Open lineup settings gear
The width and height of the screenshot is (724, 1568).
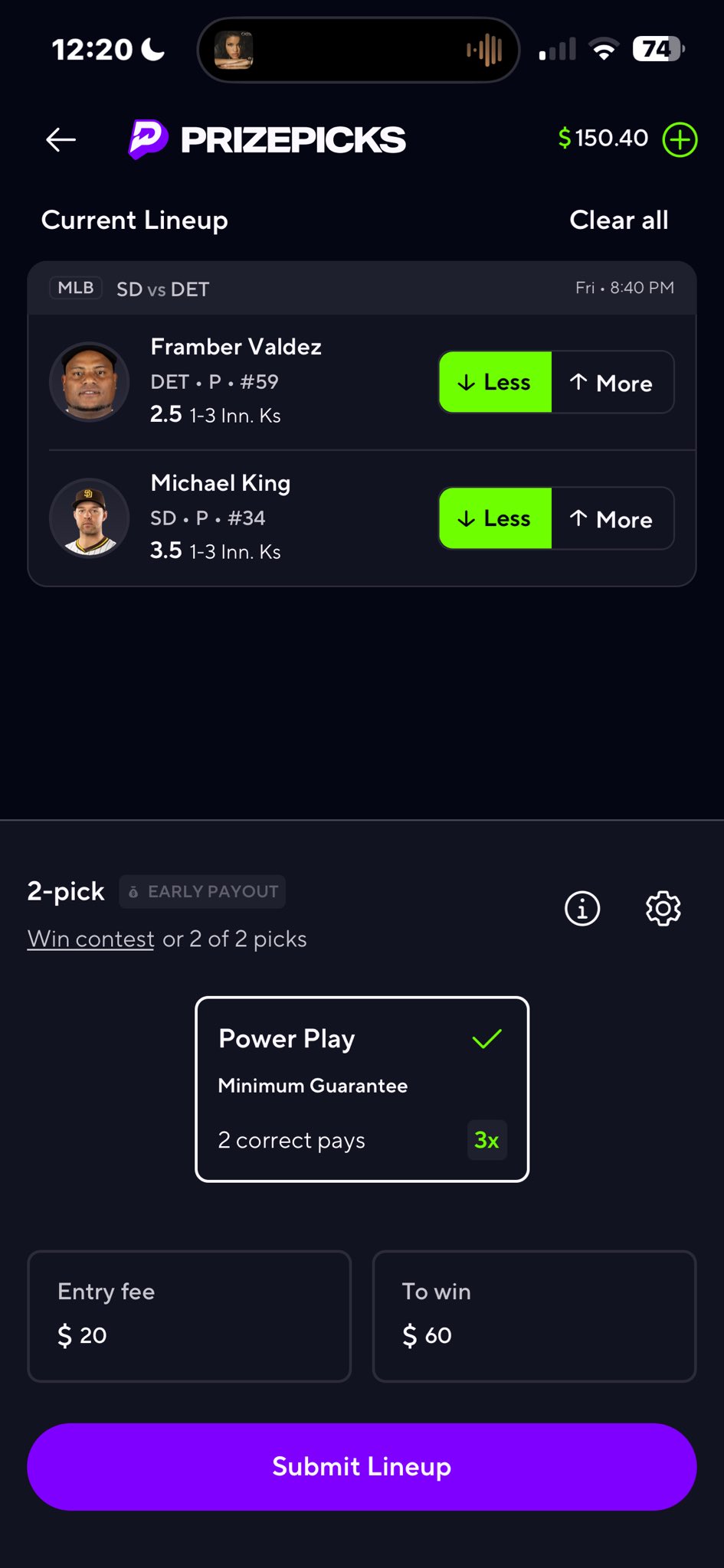pyautogui.click(x=663, y=909)
